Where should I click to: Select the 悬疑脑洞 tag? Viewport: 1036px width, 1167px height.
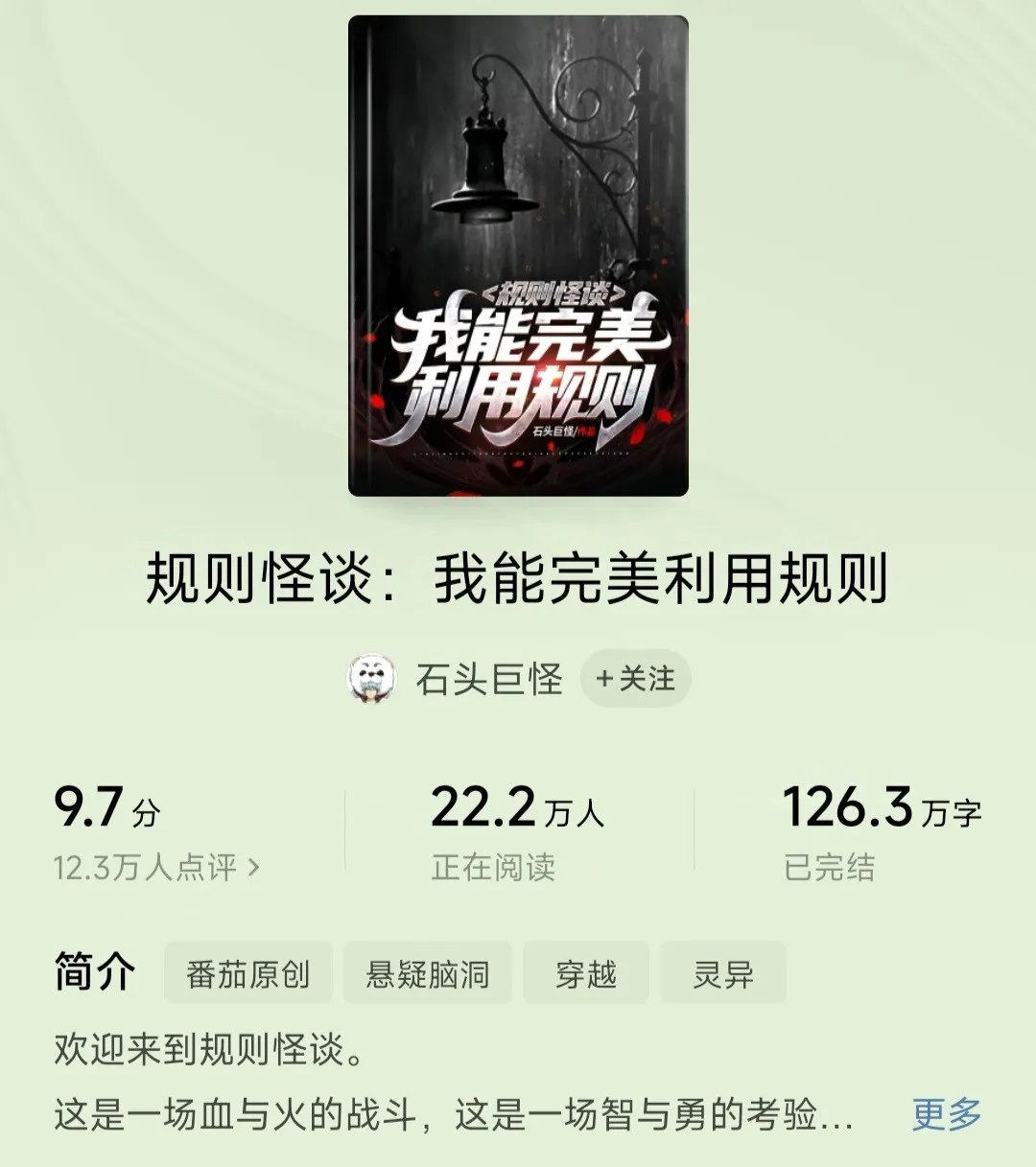(x=428, y=974)
